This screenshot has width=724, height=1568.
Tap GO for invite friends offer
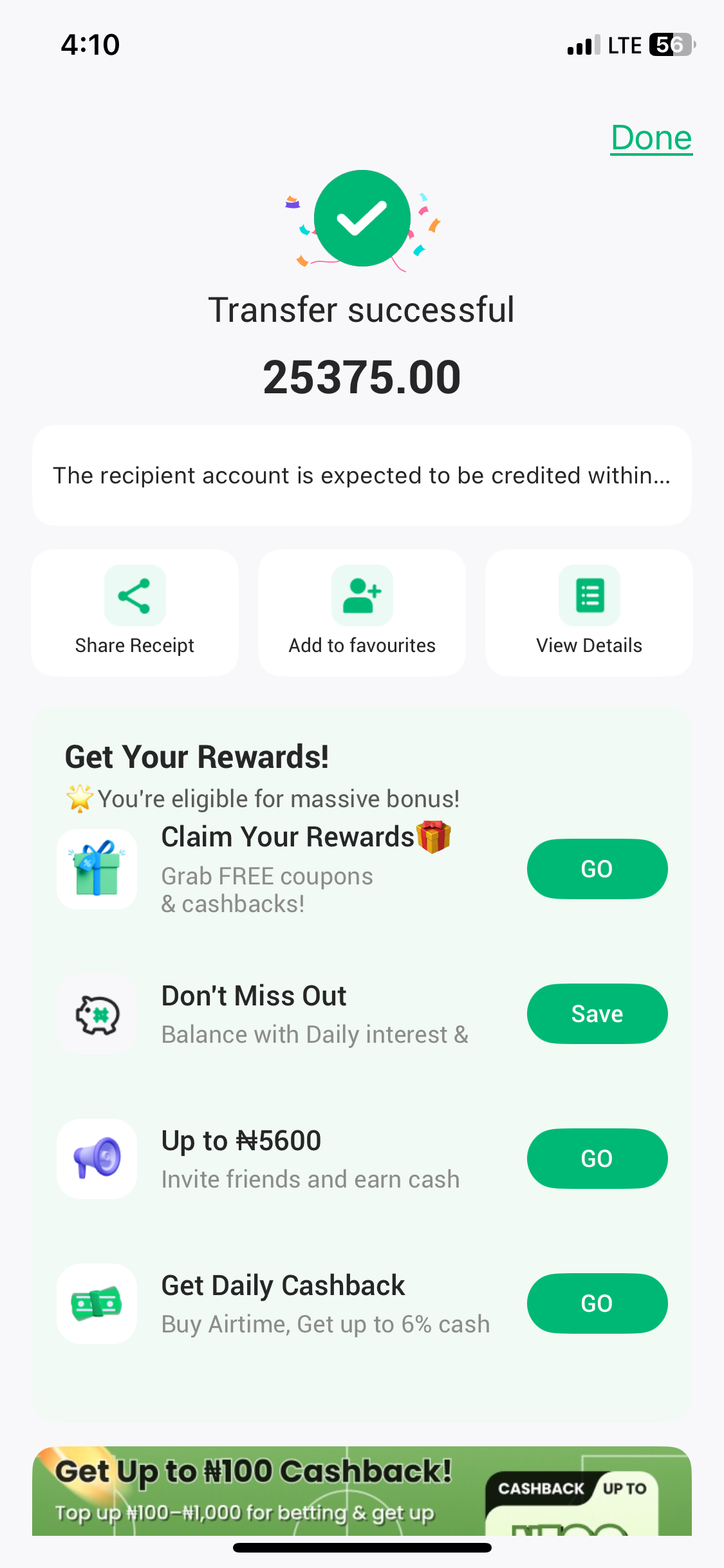[x=597, y=1159]
